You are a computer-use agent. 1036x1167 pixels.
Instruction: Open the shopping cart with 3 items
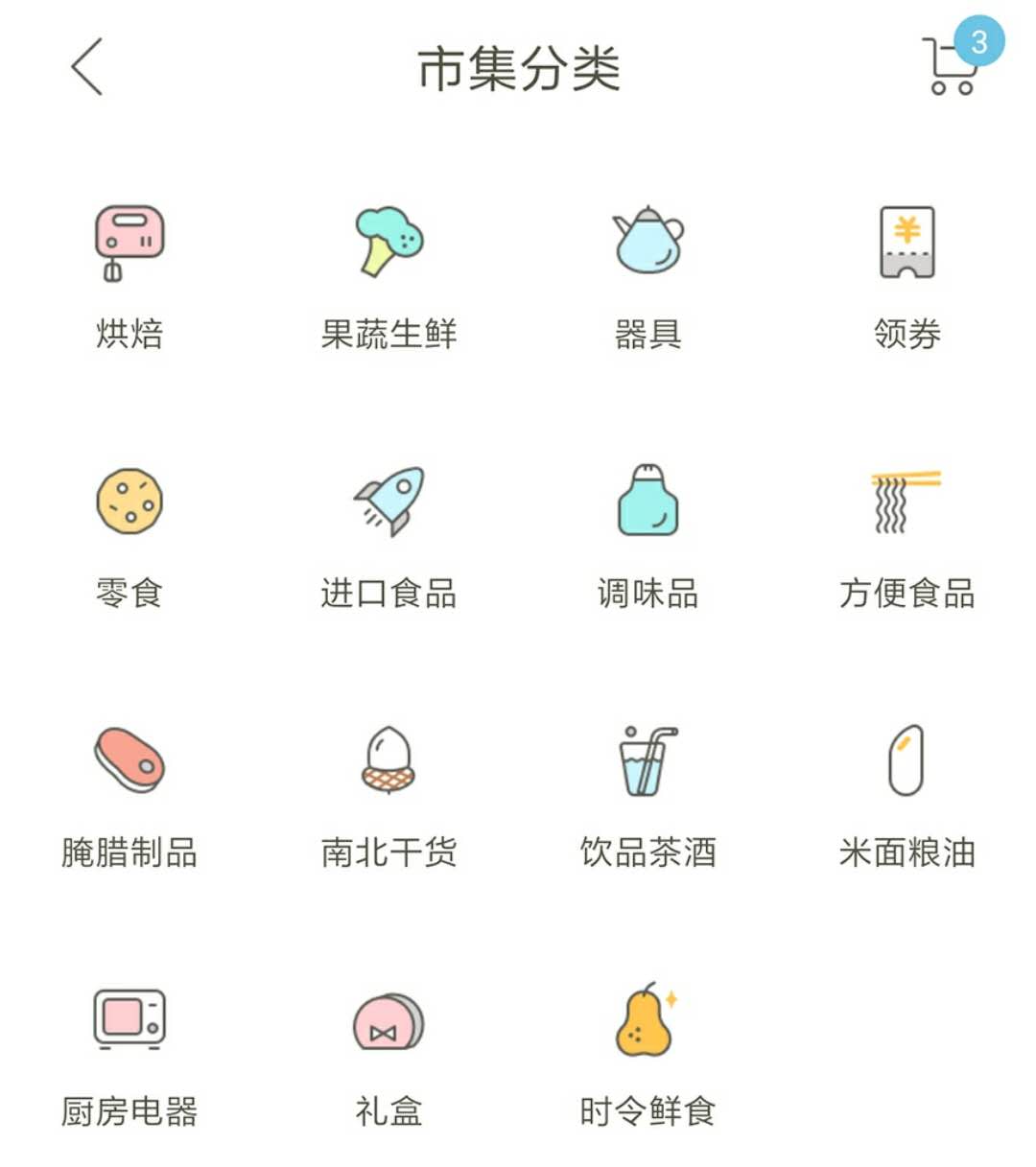[953, 65]
